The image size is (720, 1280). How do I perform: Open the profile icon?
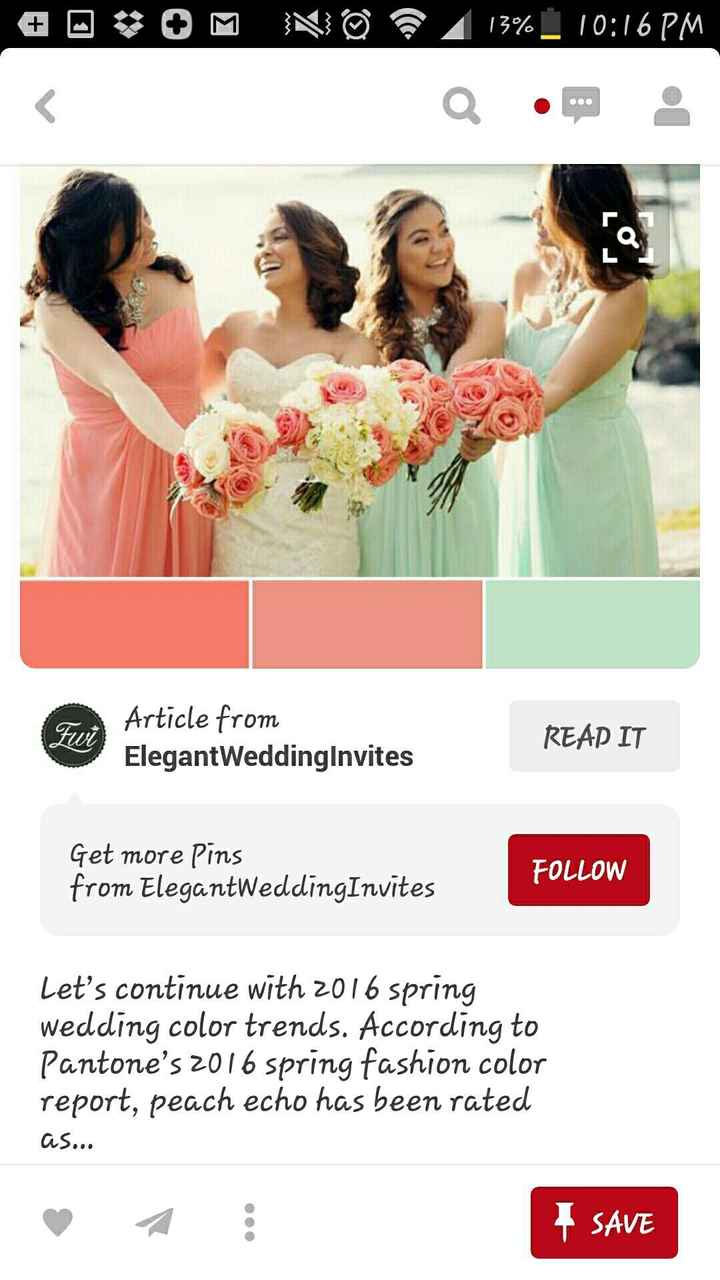tap(672, 106)
